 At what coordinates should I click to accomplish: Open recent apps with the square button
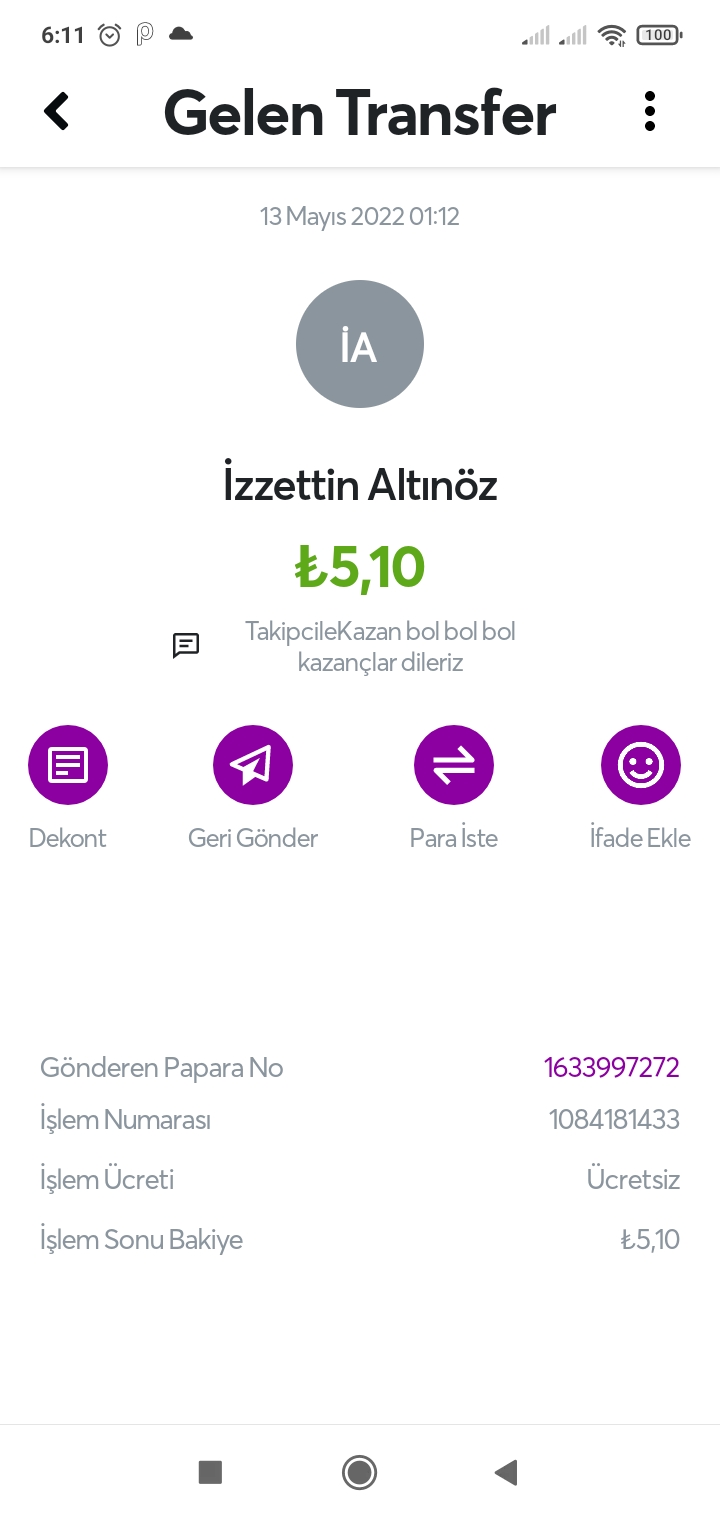[210, 1472]
